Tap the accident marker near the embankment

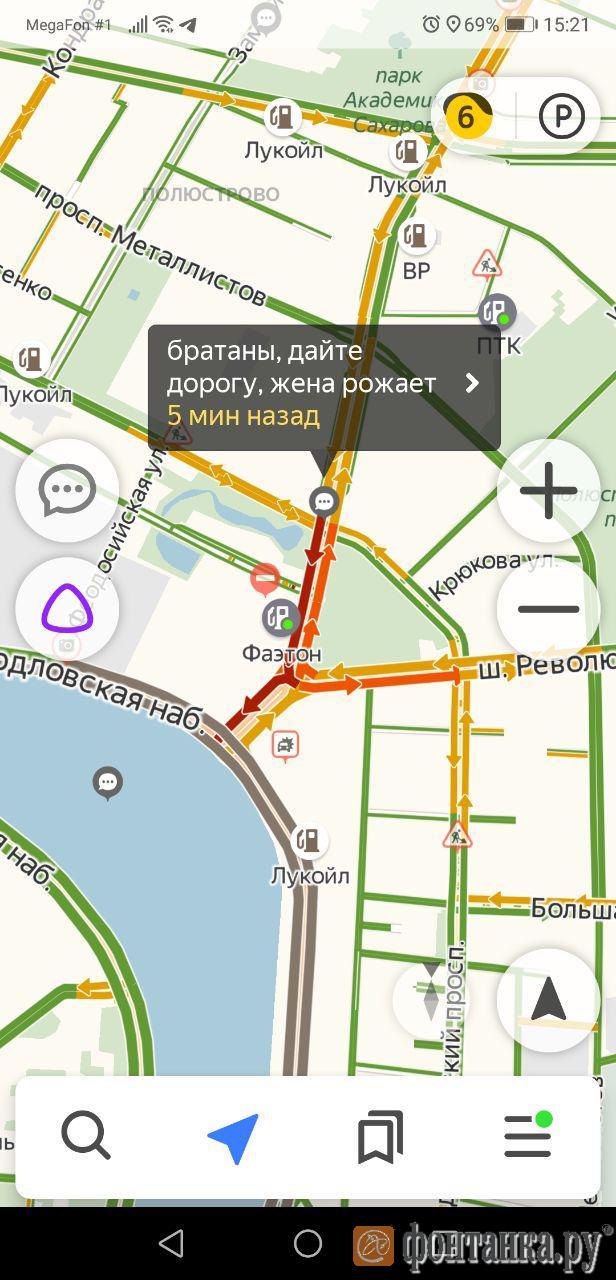pyautogui.click(x=286, y=744)
